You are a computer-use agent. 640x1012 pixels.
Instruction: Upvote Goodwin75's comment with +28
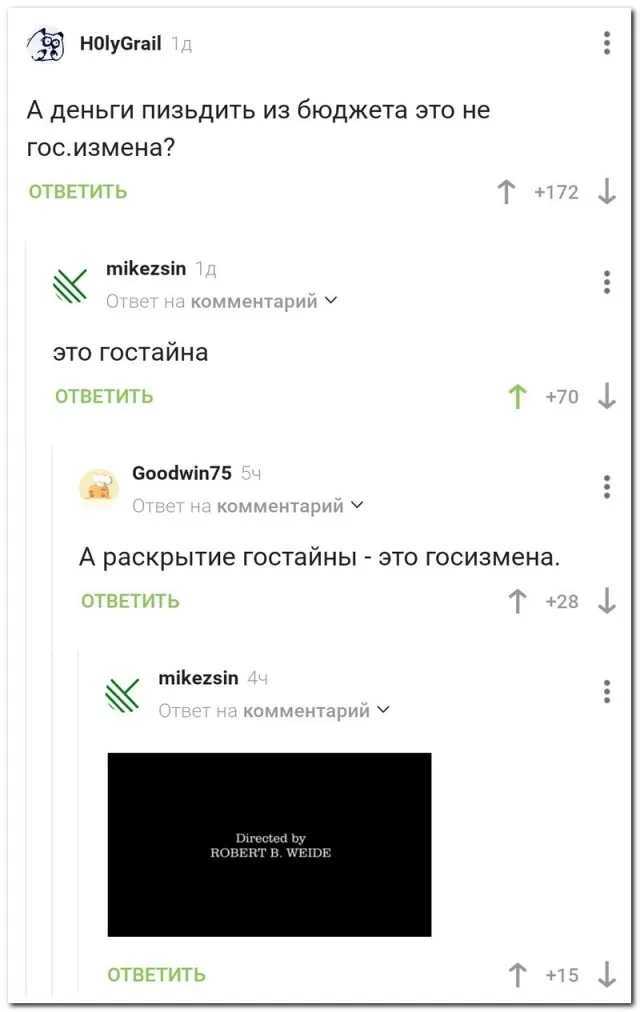pos(517,601)
